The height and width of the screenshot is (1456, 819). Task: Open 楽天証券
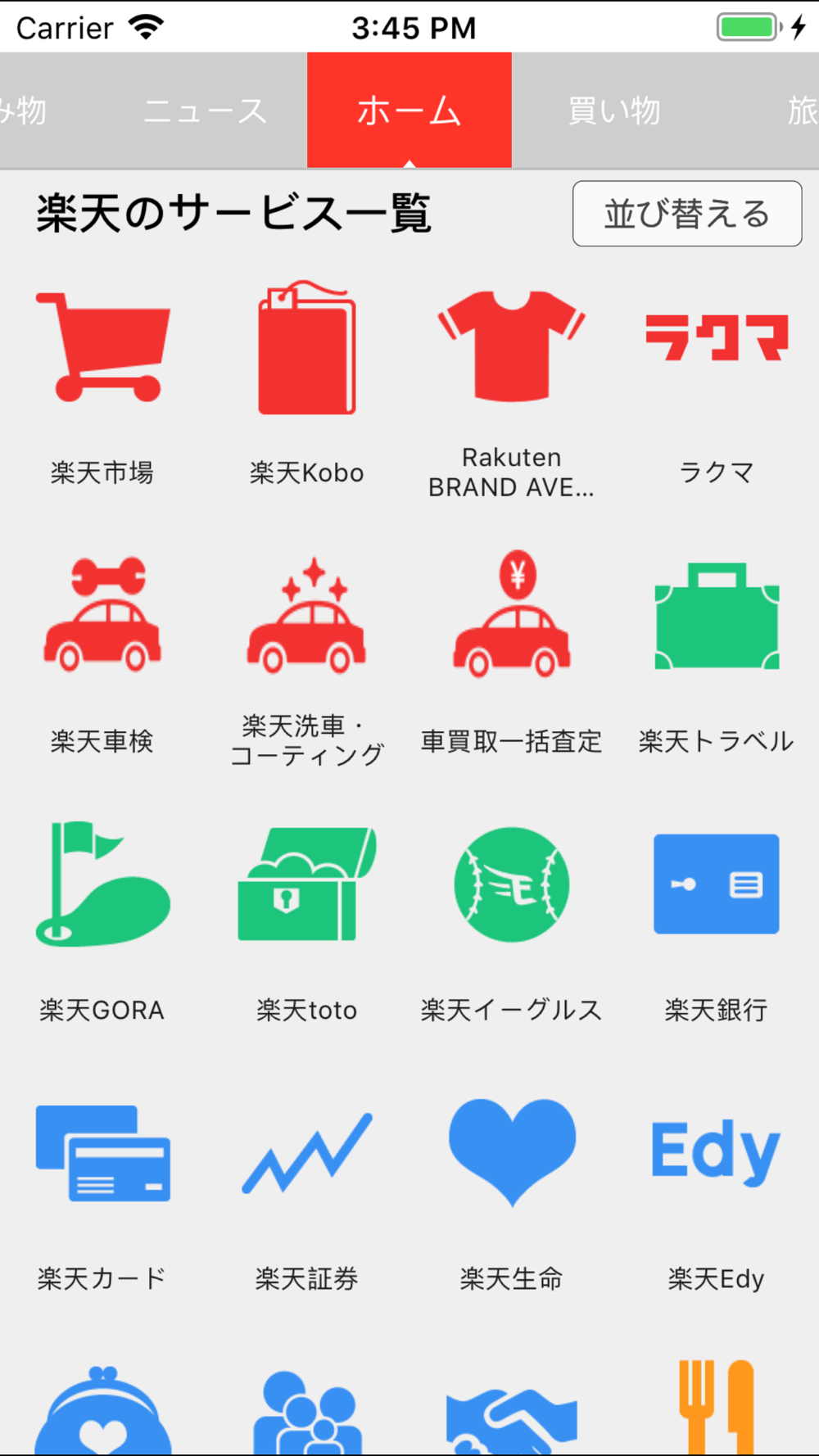tap(307, 1192)
